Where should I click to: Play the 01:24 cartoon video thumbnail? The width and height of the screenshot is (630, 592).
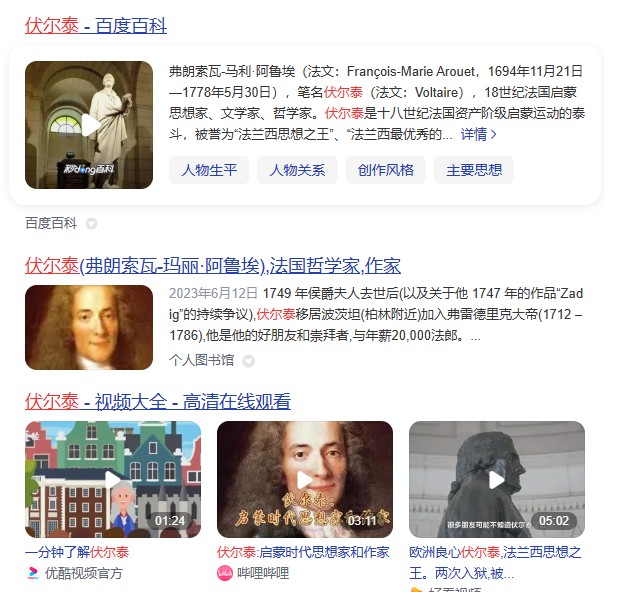point(113,480)
